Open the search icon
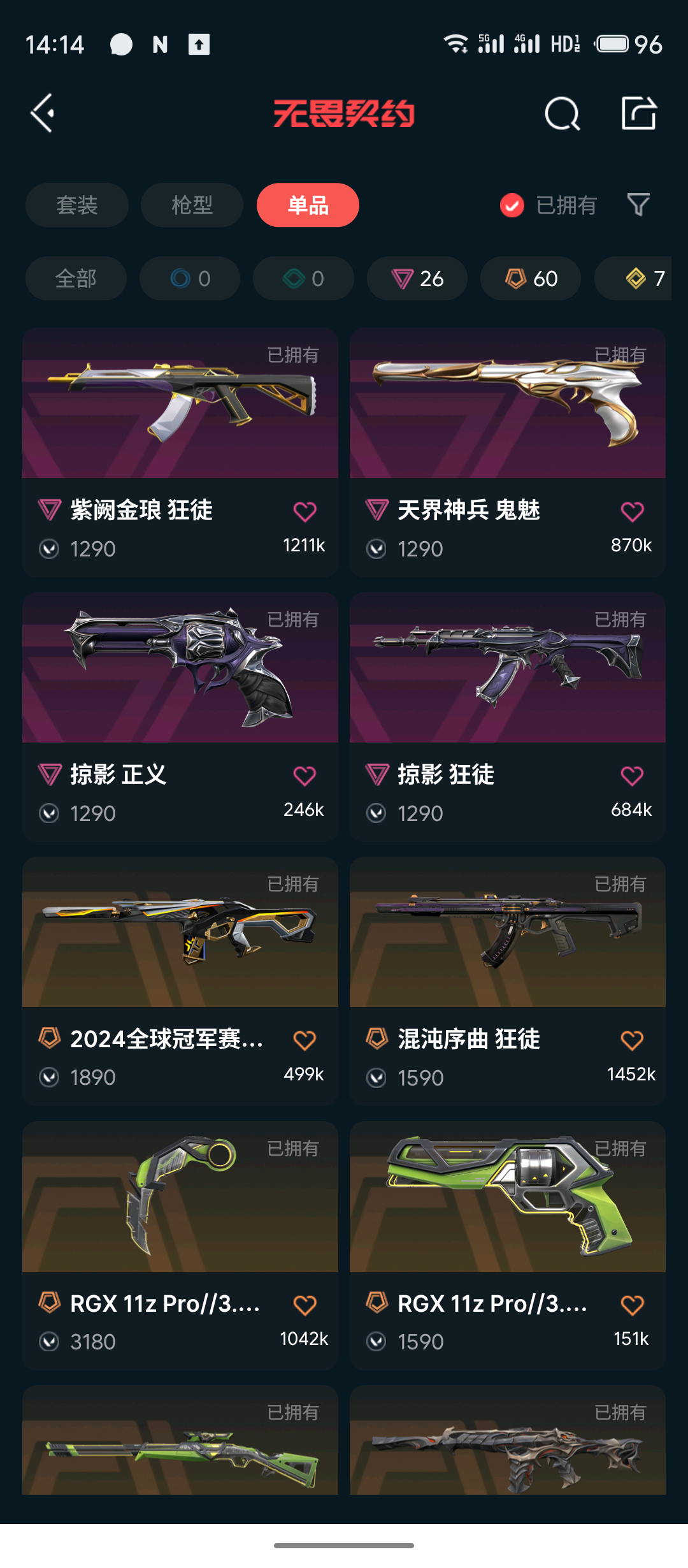Viewport: 688px width, 1568px height. [x=562, y=114]
